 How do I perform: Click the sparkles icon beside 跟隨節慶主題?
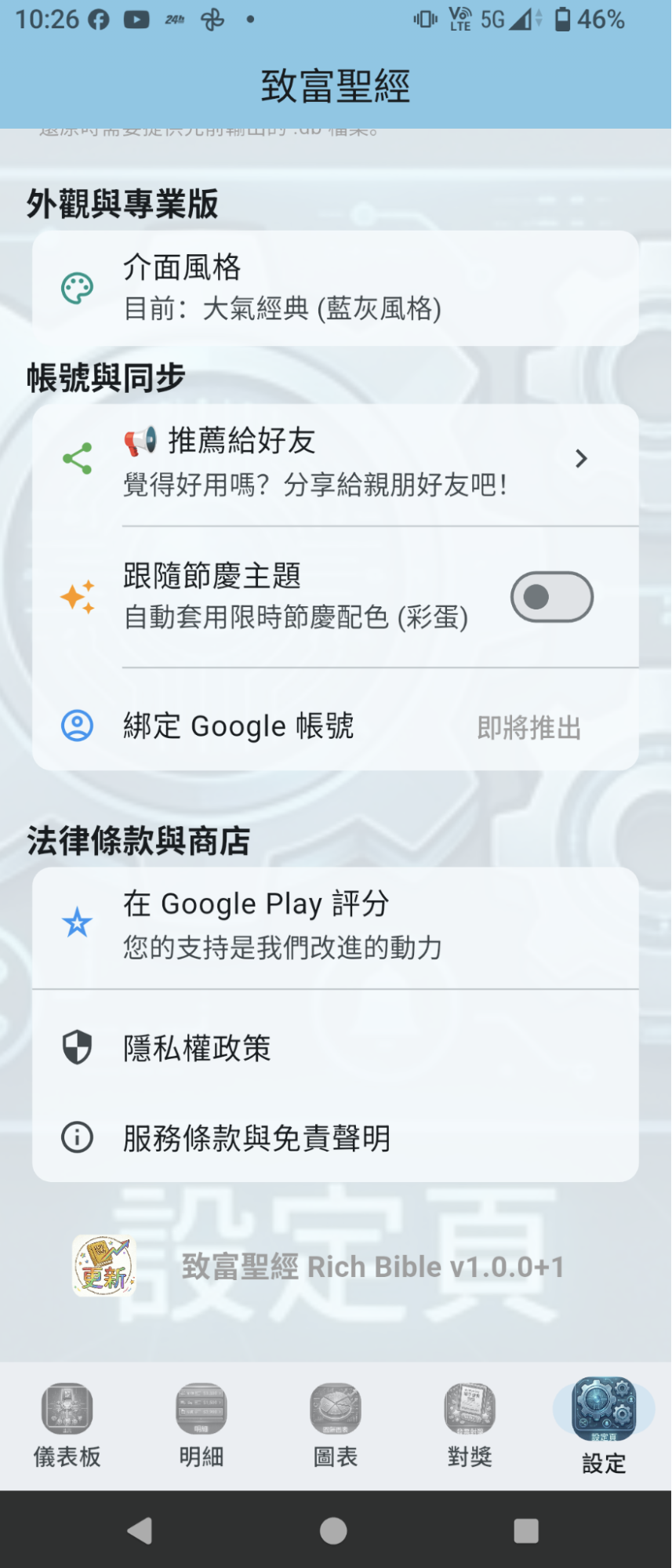(76, 596)
